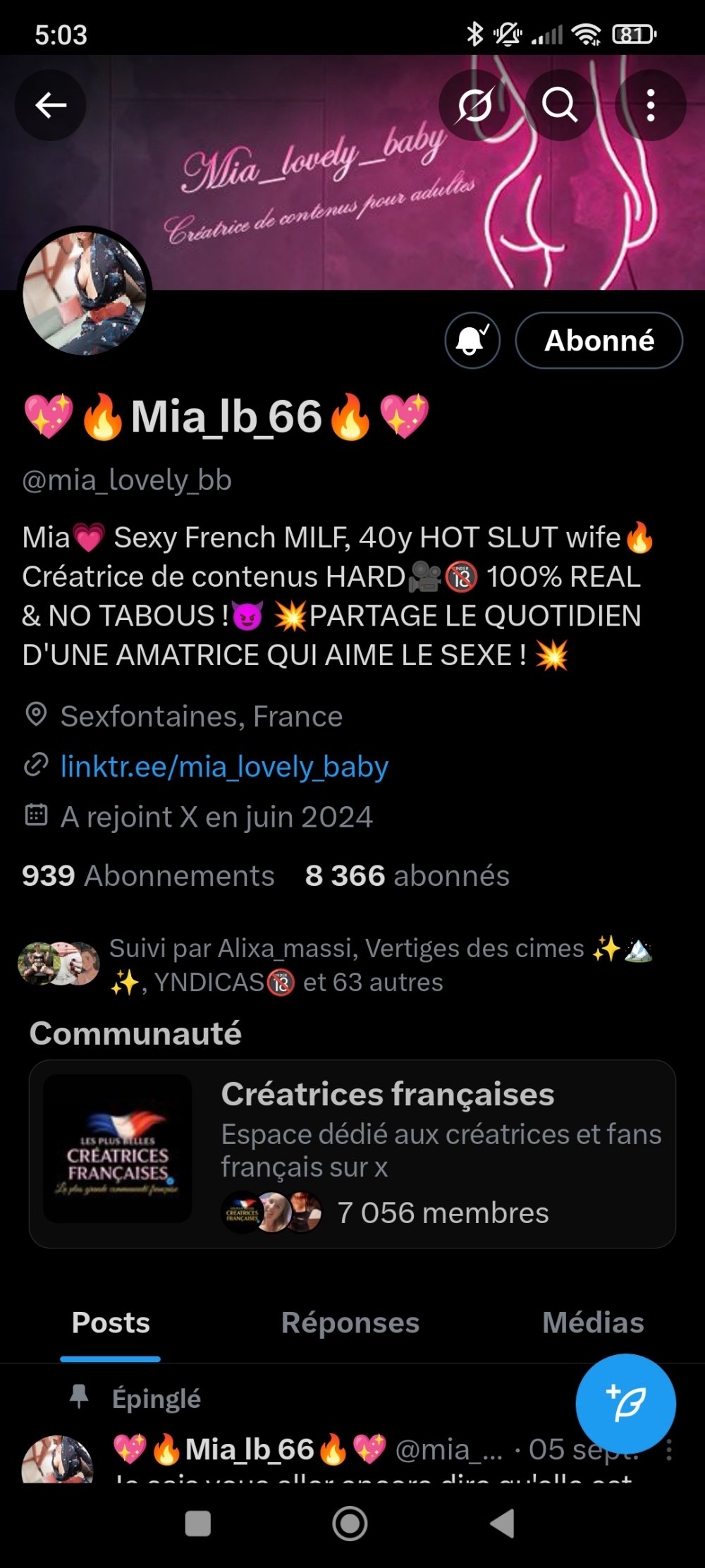
Task: Change post notifications with the bell
Action: (x=472, y=341)
